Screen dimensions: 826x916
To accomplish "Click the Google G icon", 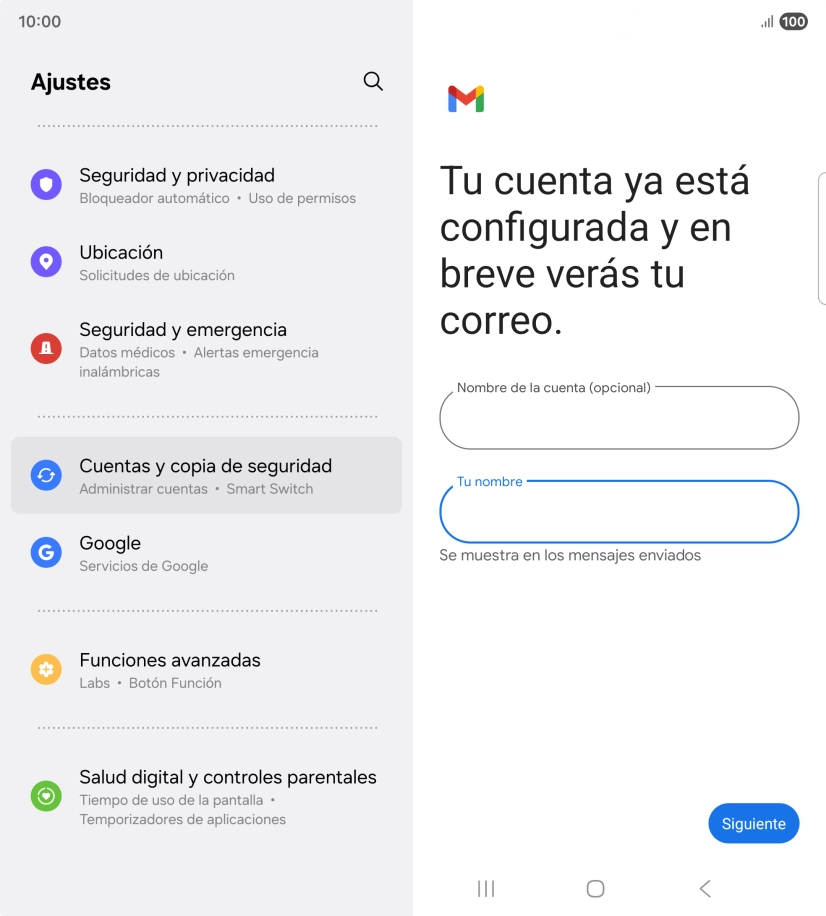I will pos(46,552).
